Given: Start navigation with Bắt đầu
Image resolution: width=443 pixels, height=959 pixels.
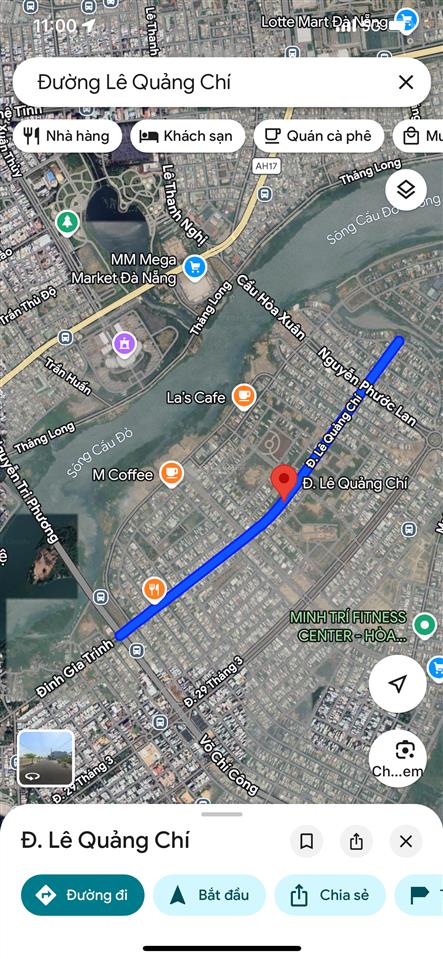Looking at the screenshot, I should pyautogui.click(x=209, y=895).
